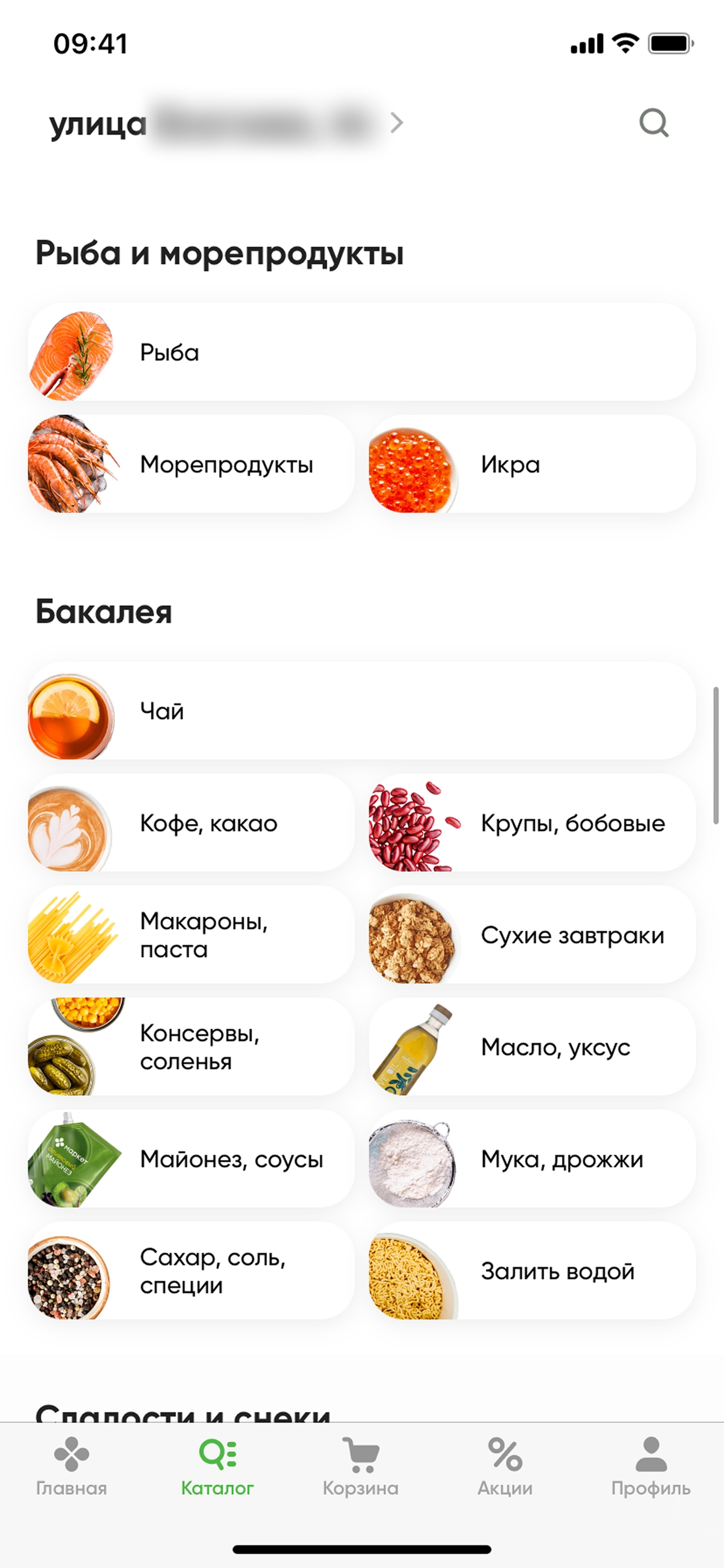Switch to the Акции tab
724x1568 pixels.
coord(505,1467)
